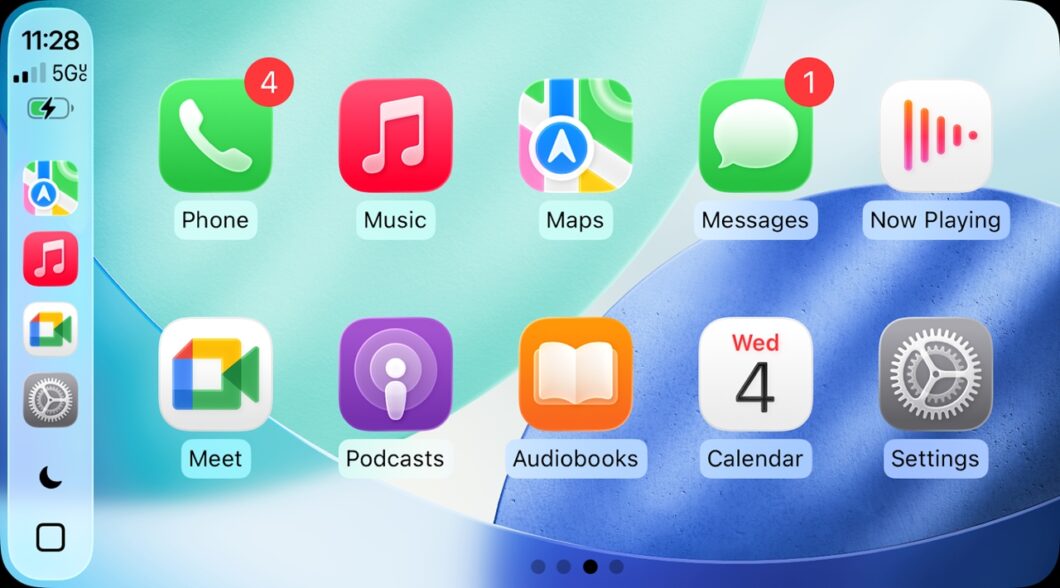Tap the page indicator dots
This screenshot has height=588, width=1060.
click(x=577, y=566)
